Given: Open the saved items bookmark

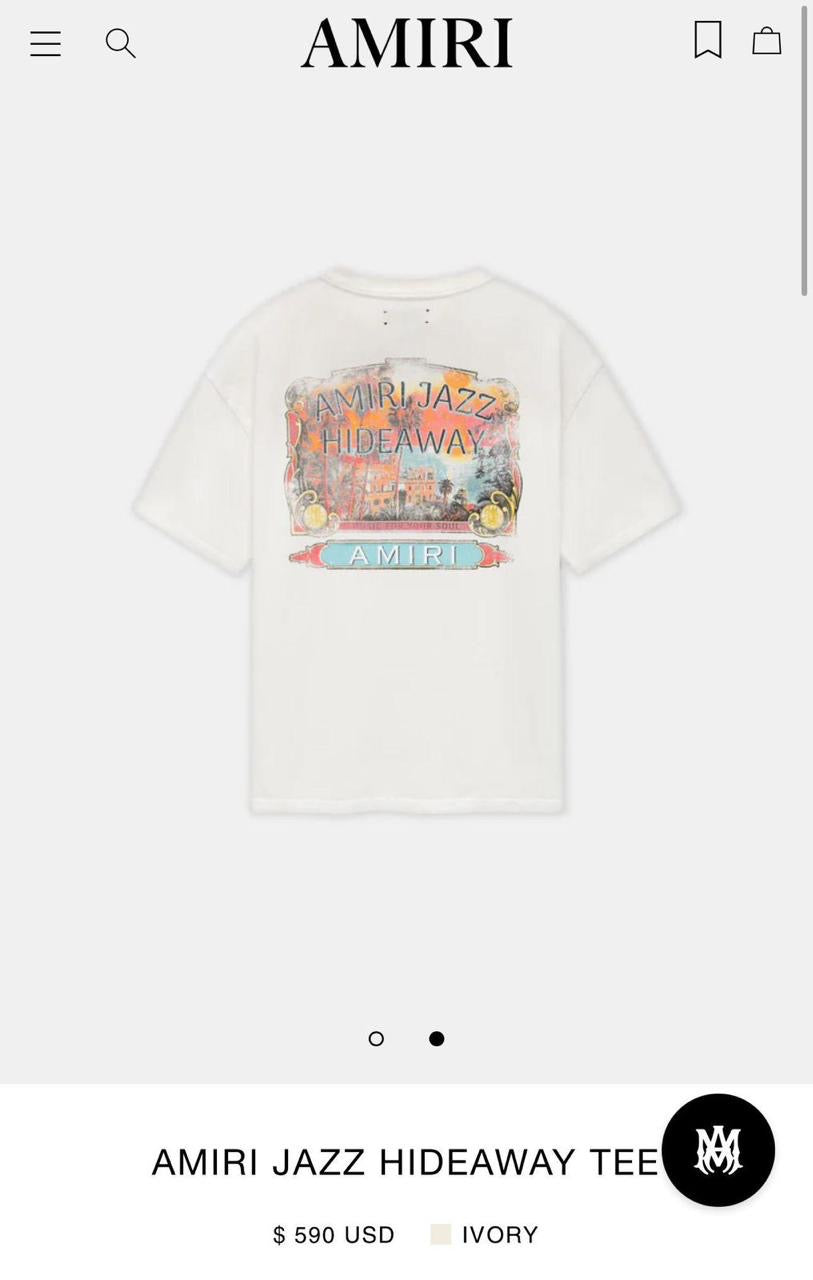Looking at the screenshot, I should coord(708,41).
